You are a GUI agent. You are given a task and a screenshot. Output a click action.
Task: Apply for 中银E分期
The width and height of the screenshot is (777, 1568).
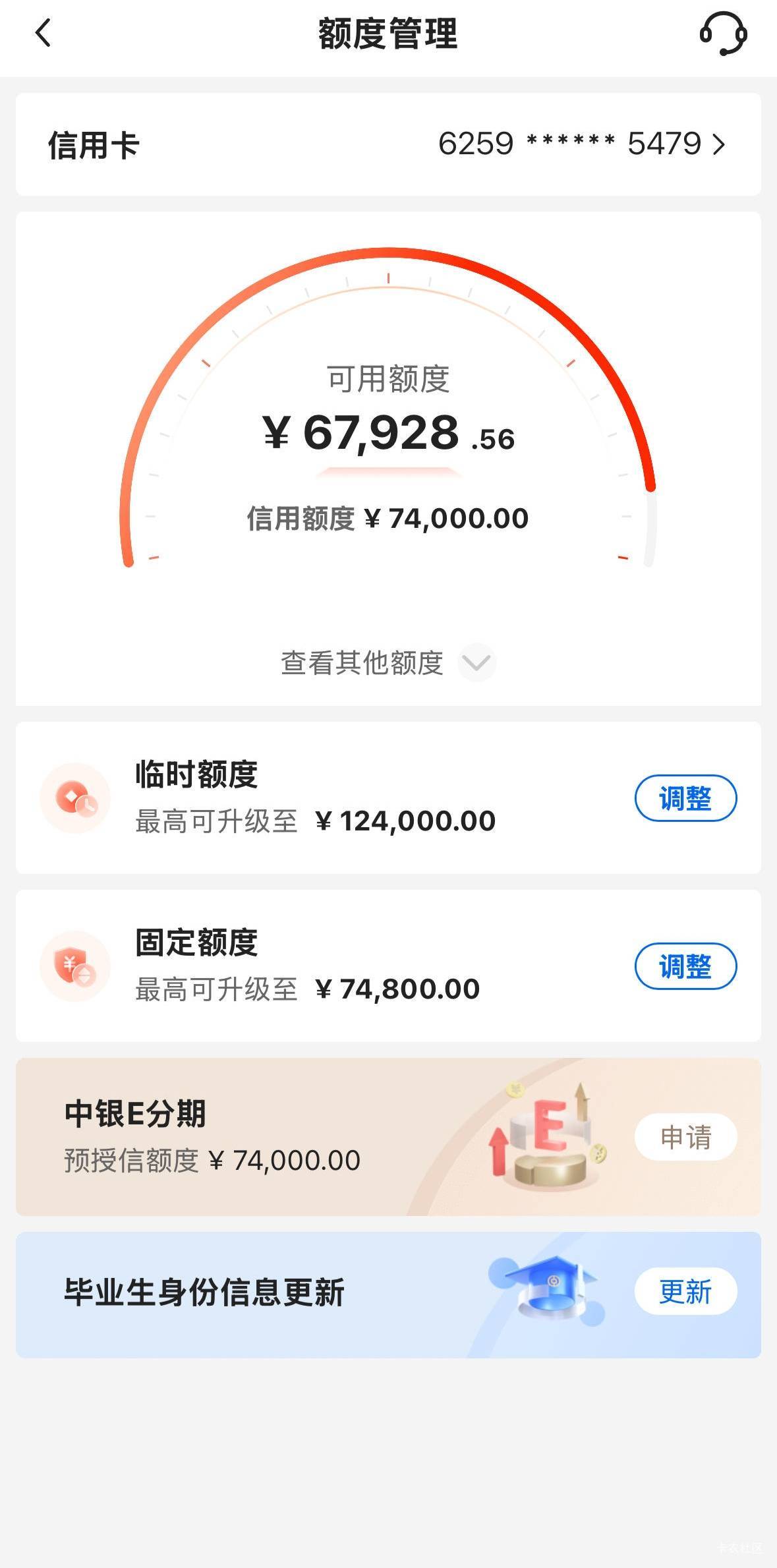tap(685, 1137)
